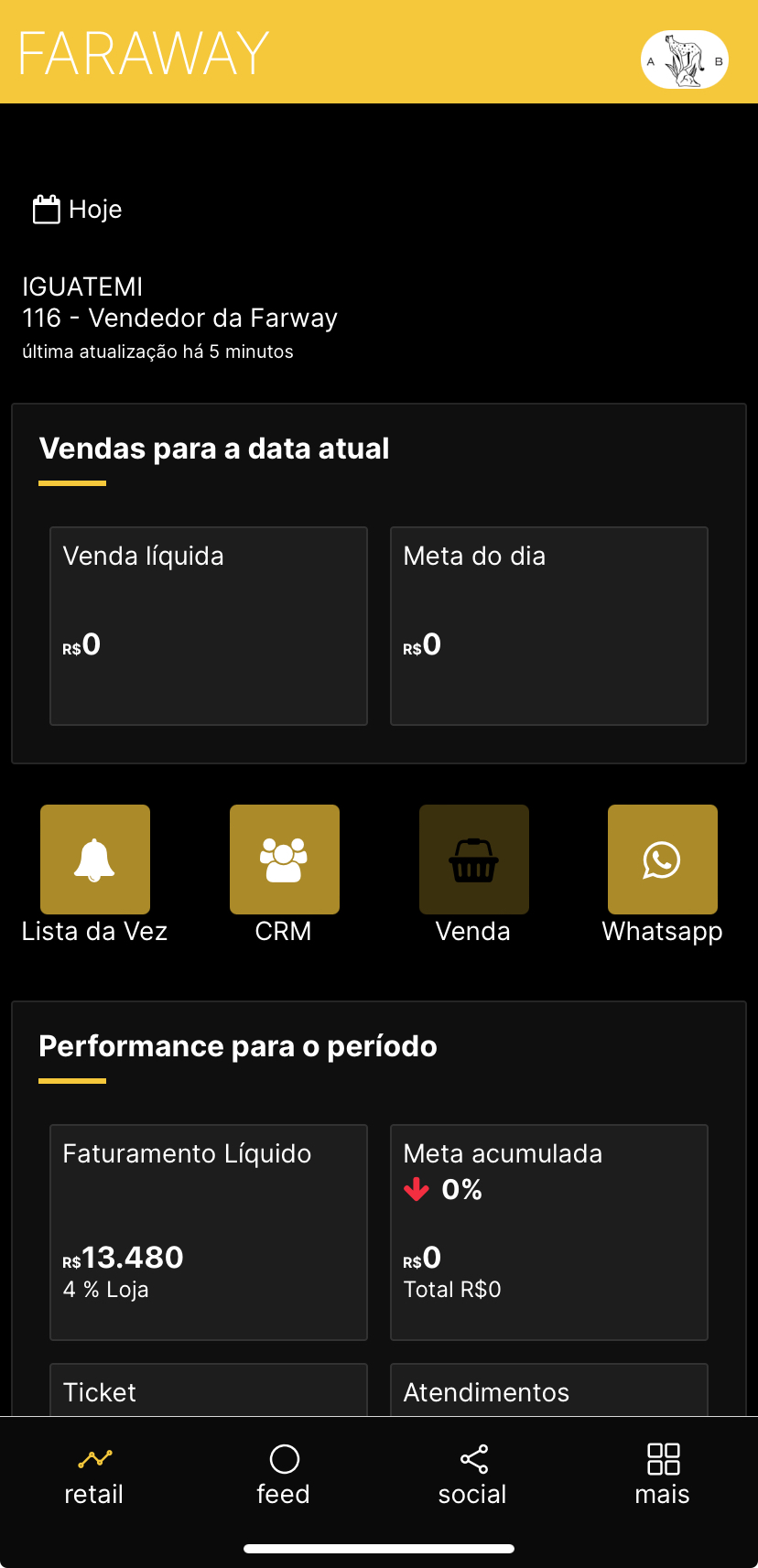Open the profile avatar in header
This screenshot has width=758, height=1568.
684,60
